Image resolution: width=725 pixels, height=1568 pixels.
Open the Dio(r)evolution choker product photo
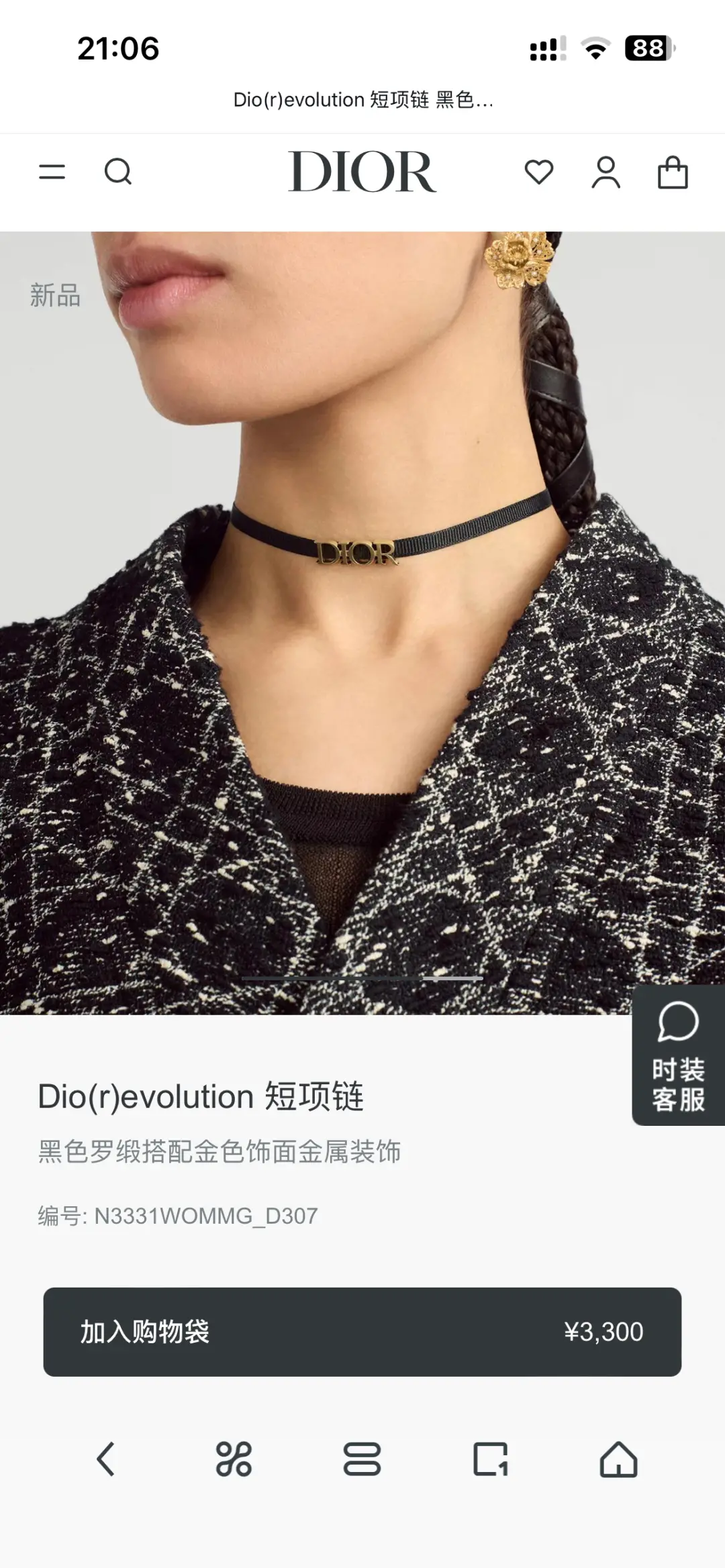pyautogui.click(x=362, y=623)
